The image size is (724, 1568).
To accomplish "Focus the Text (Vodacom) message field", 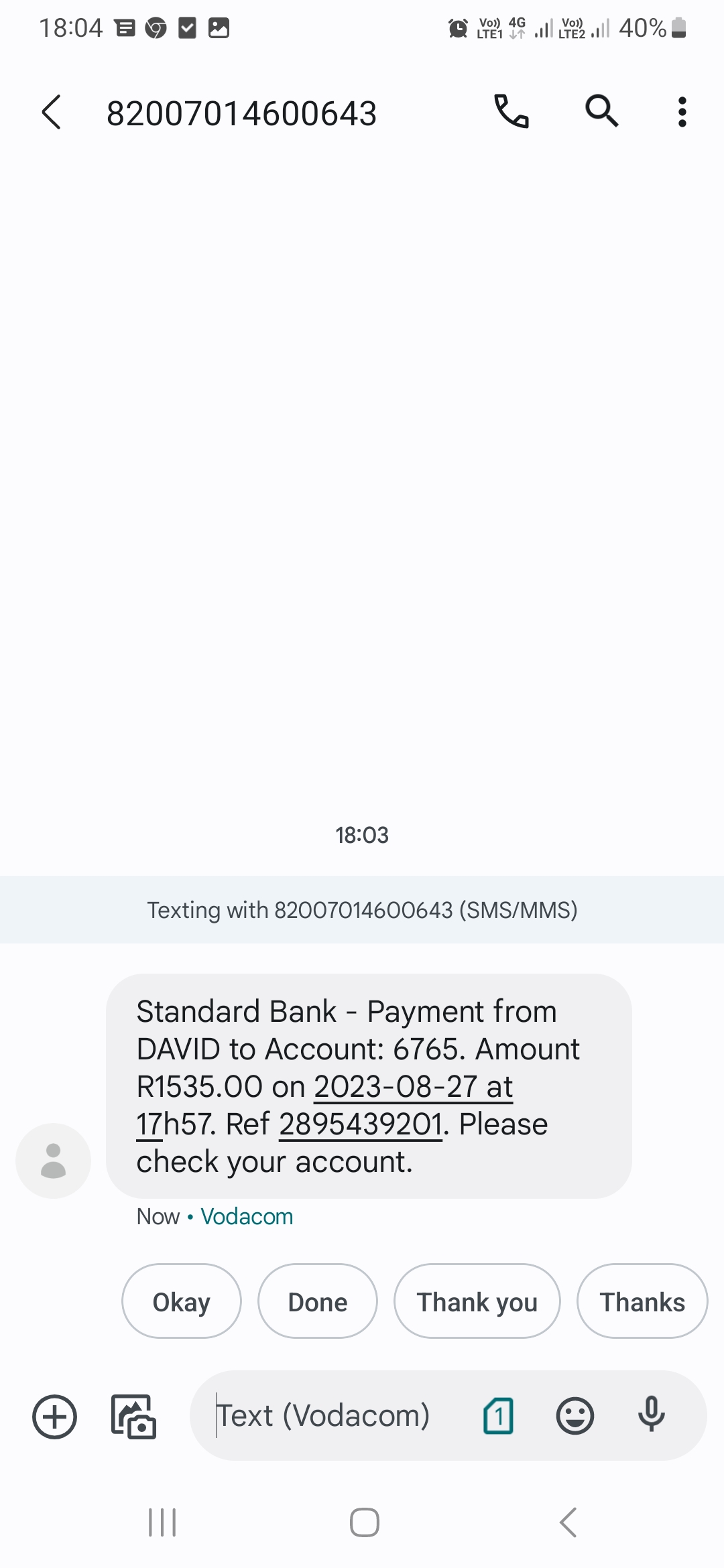I will click(335, 1416).
